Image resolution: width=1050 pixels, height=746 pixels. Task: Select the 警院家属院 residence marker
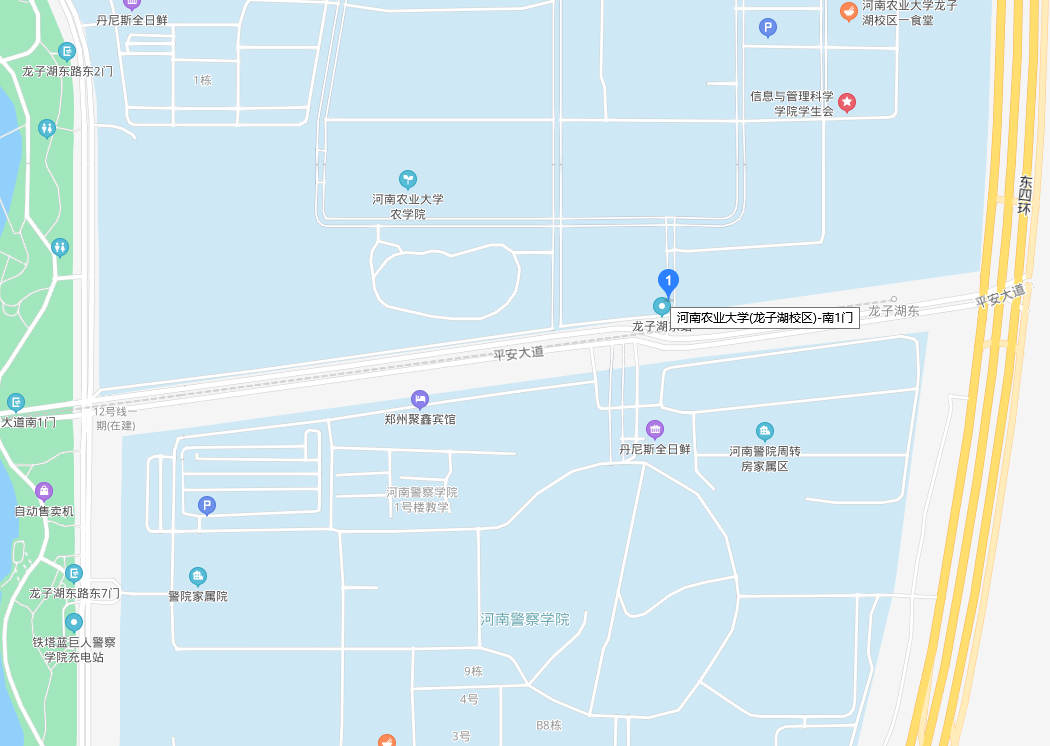coord(198,576)
